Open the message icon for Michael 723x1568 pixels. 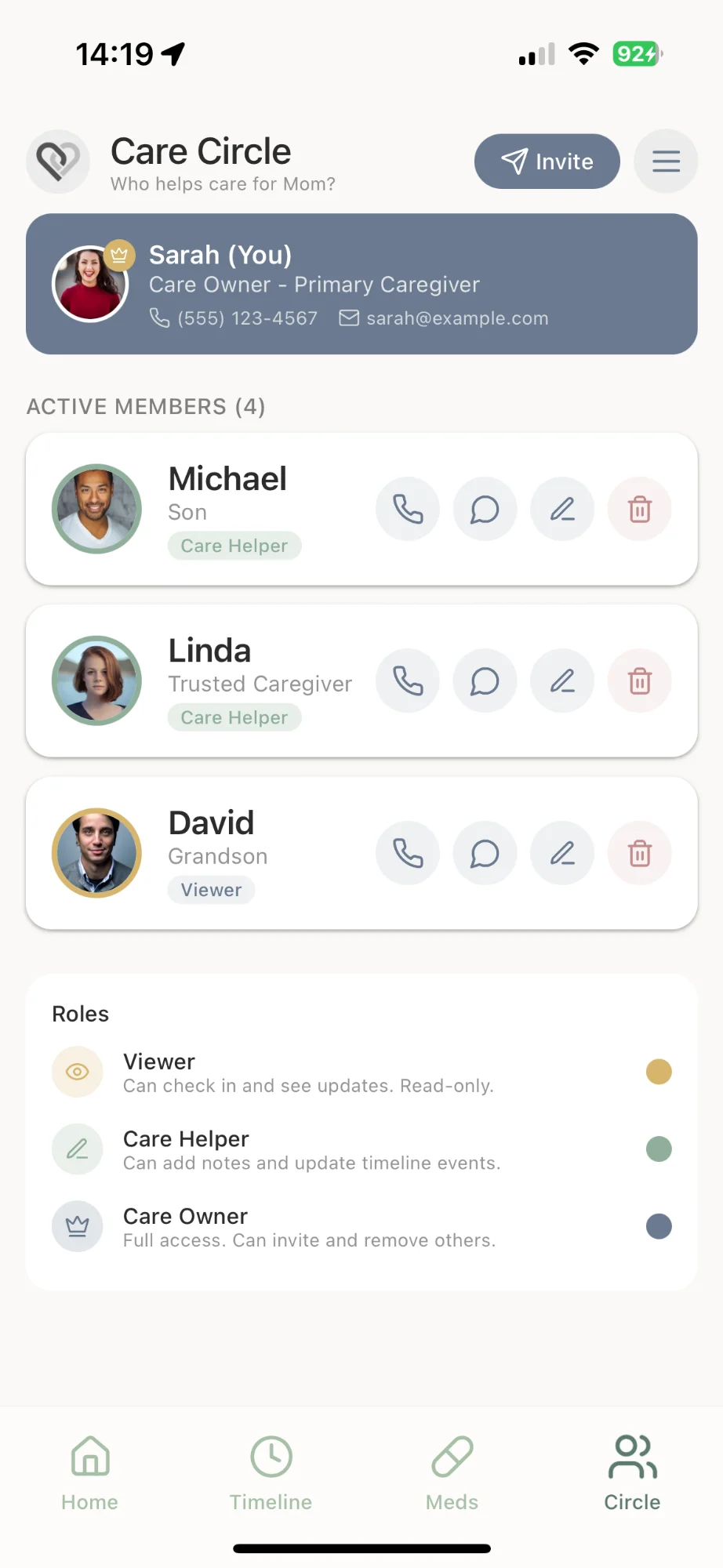485,509
